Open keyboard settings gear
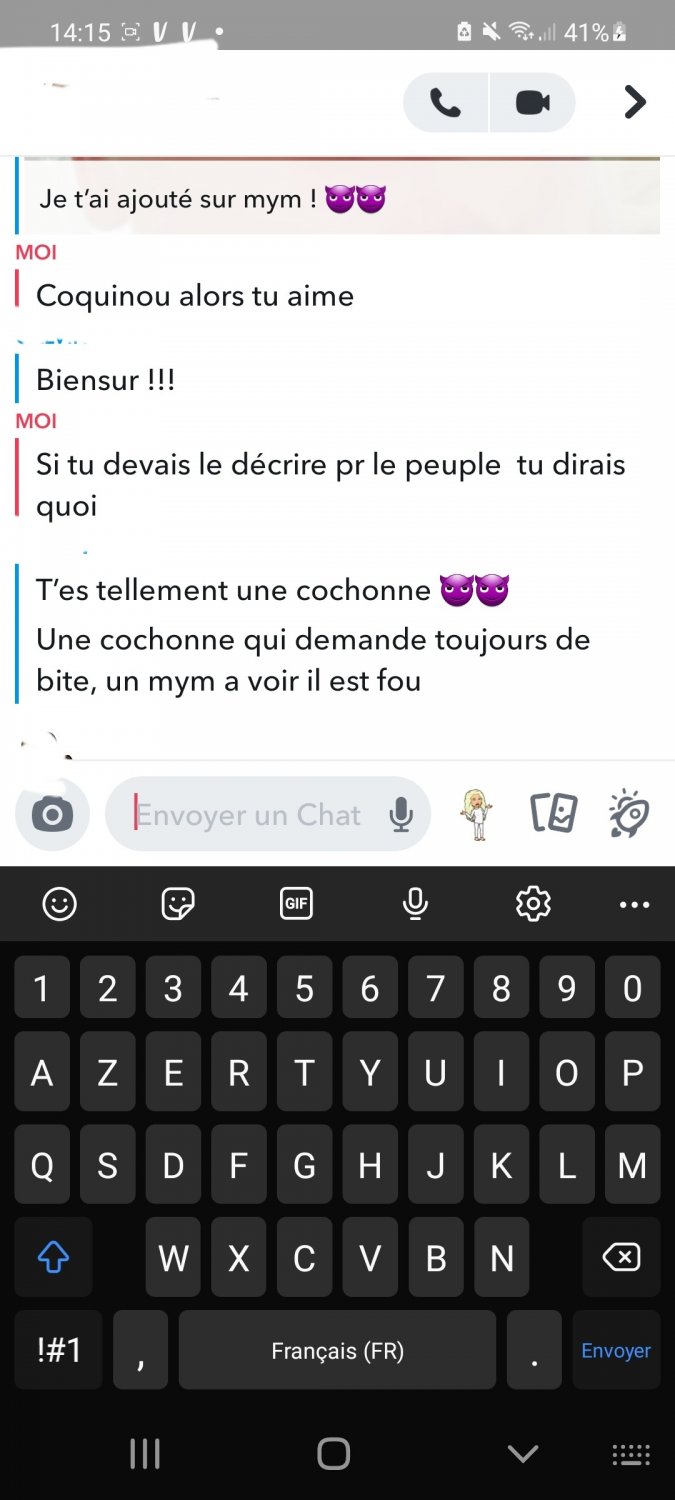The height and width of the screenshot is (1500, 675). click(x=533, y=904)
